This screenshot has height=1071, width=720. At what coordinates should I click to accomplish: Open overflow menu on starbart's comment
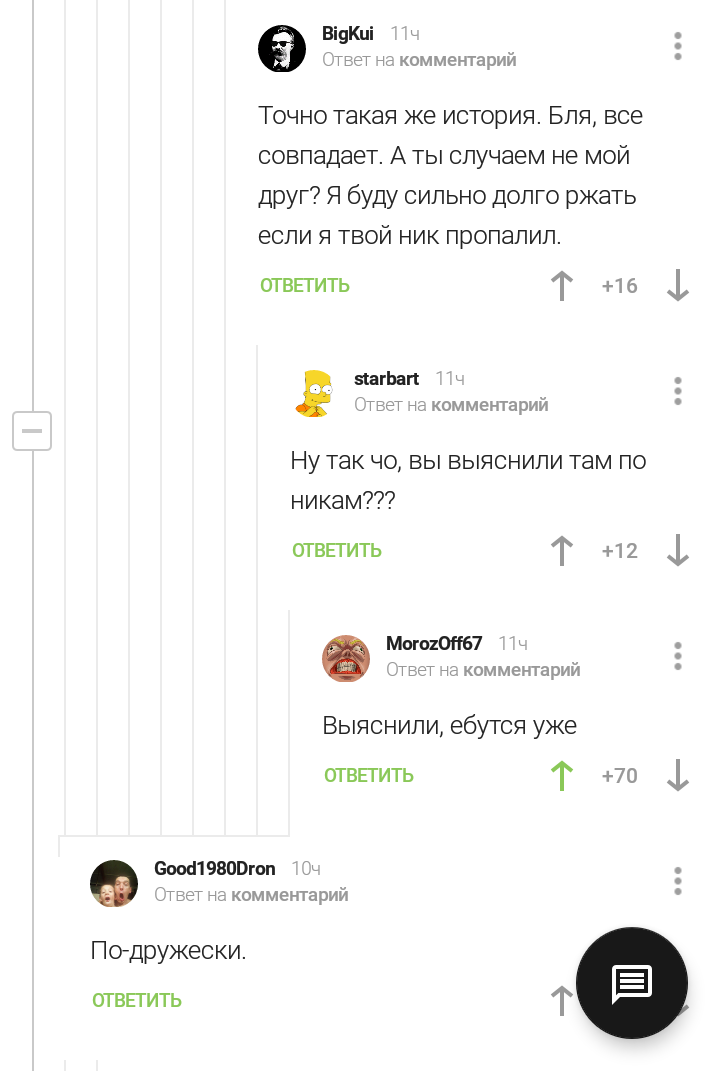point(678,391)
